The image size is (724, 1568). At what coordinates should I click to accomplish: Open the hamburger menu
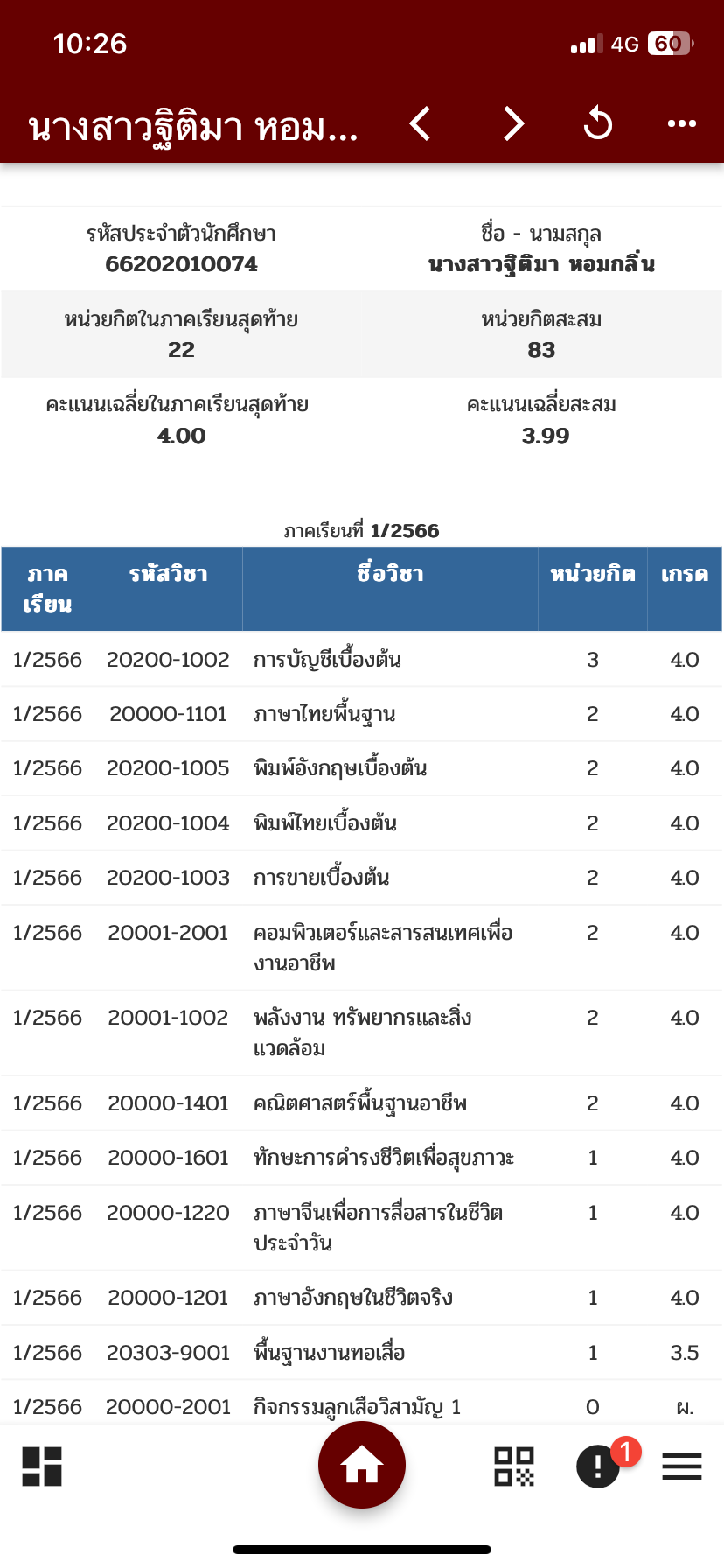pos(682,1466)
